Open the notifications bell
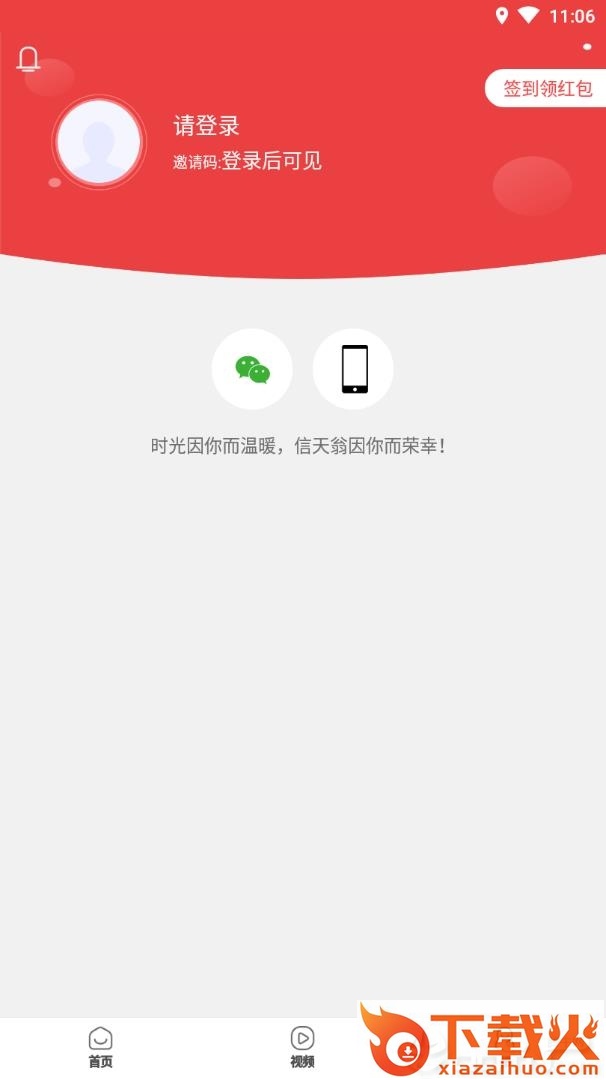This screenshot has height=1080, width=606. point(28,60)
